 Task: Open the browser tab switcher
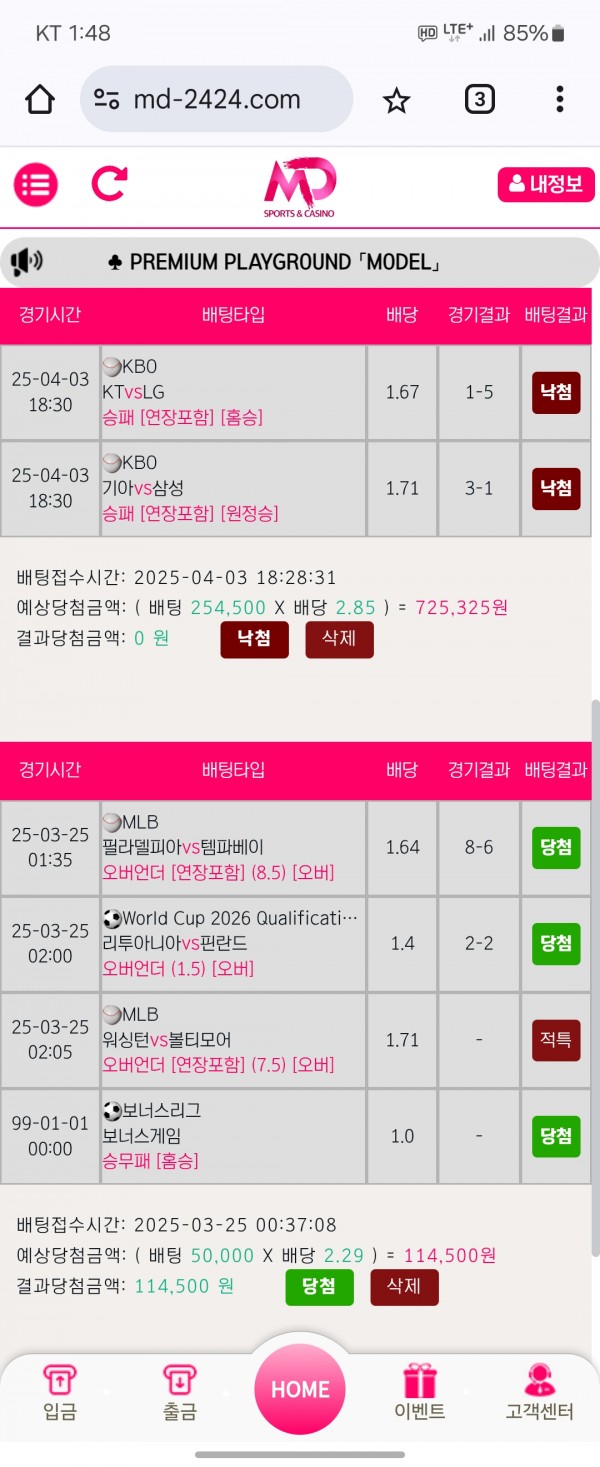480,100
